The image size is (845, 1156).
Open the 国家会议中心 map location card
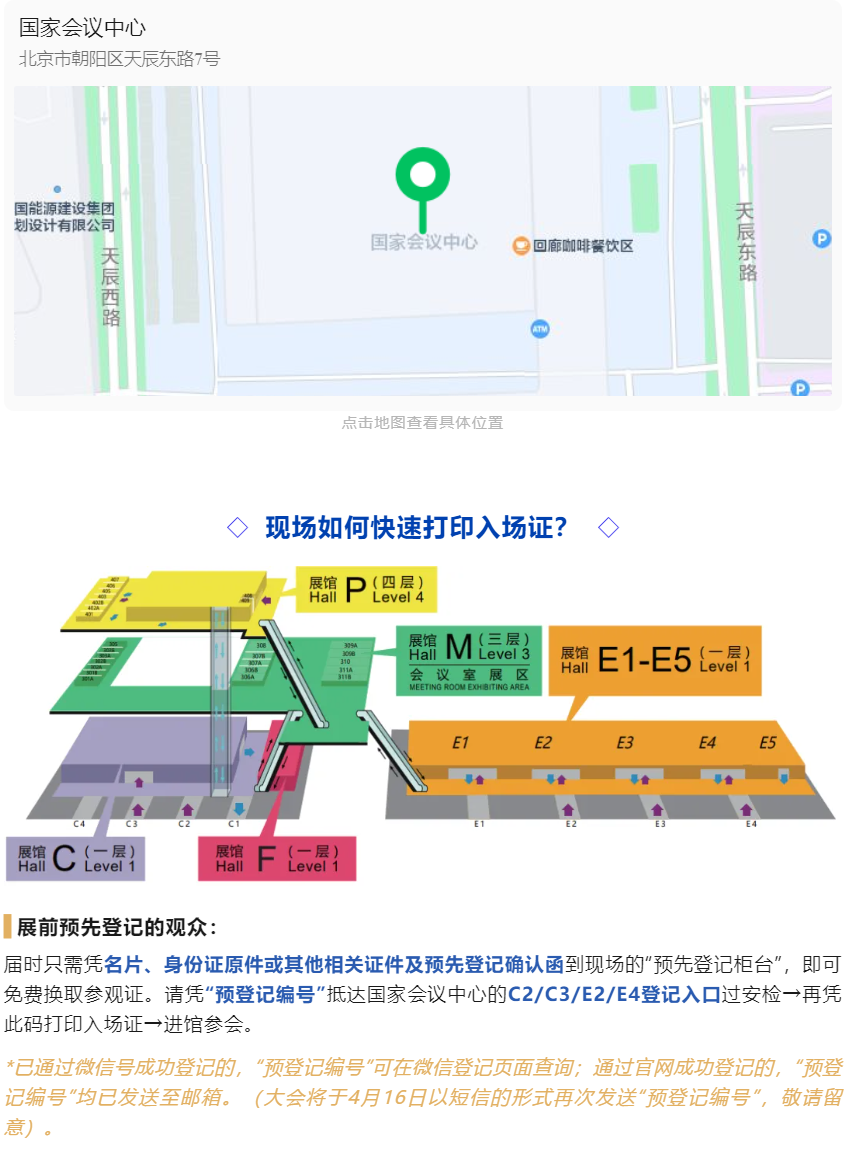(422, 240)
